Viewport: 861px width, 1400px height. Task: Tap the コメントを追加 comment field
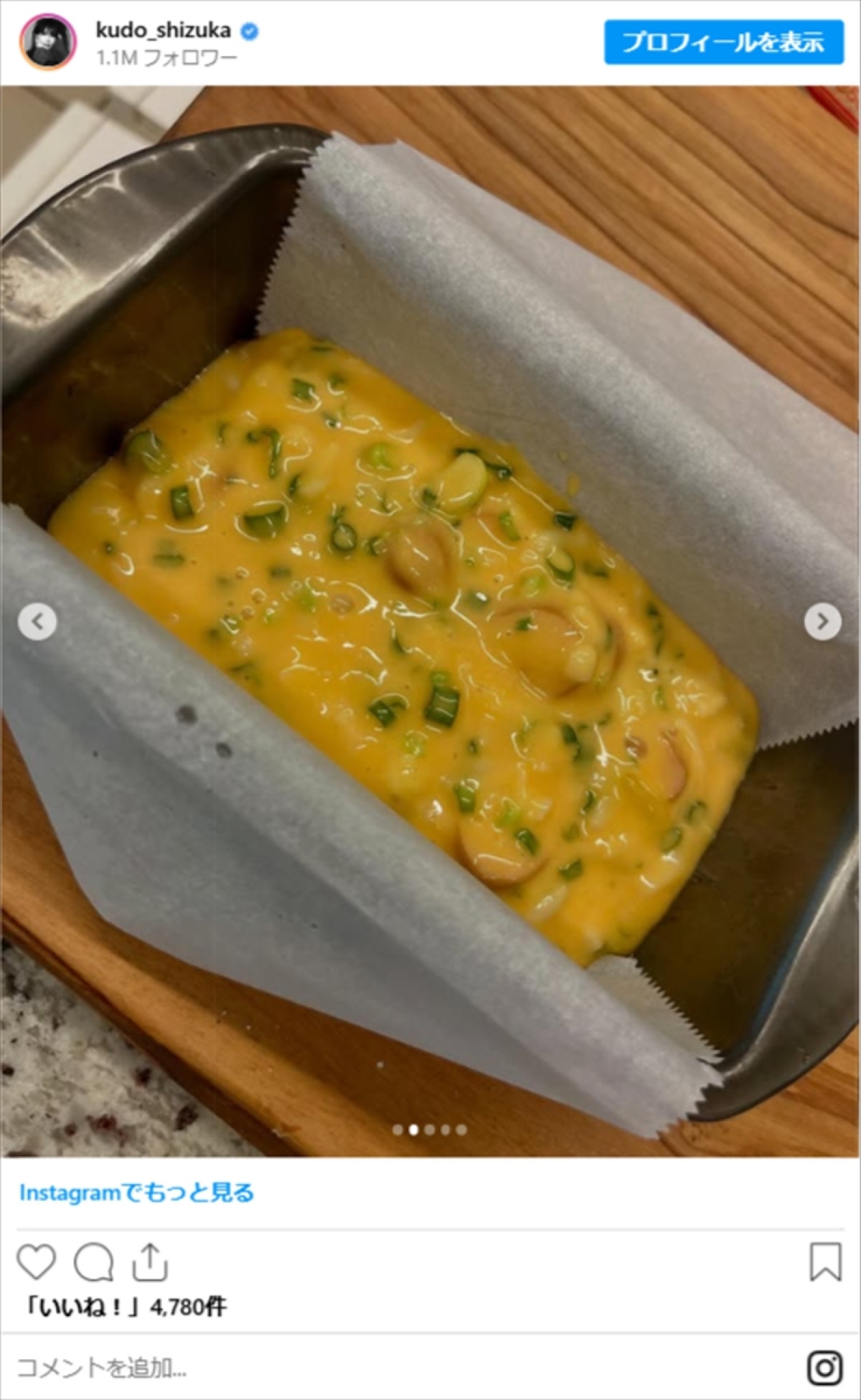click(100, 1368)
